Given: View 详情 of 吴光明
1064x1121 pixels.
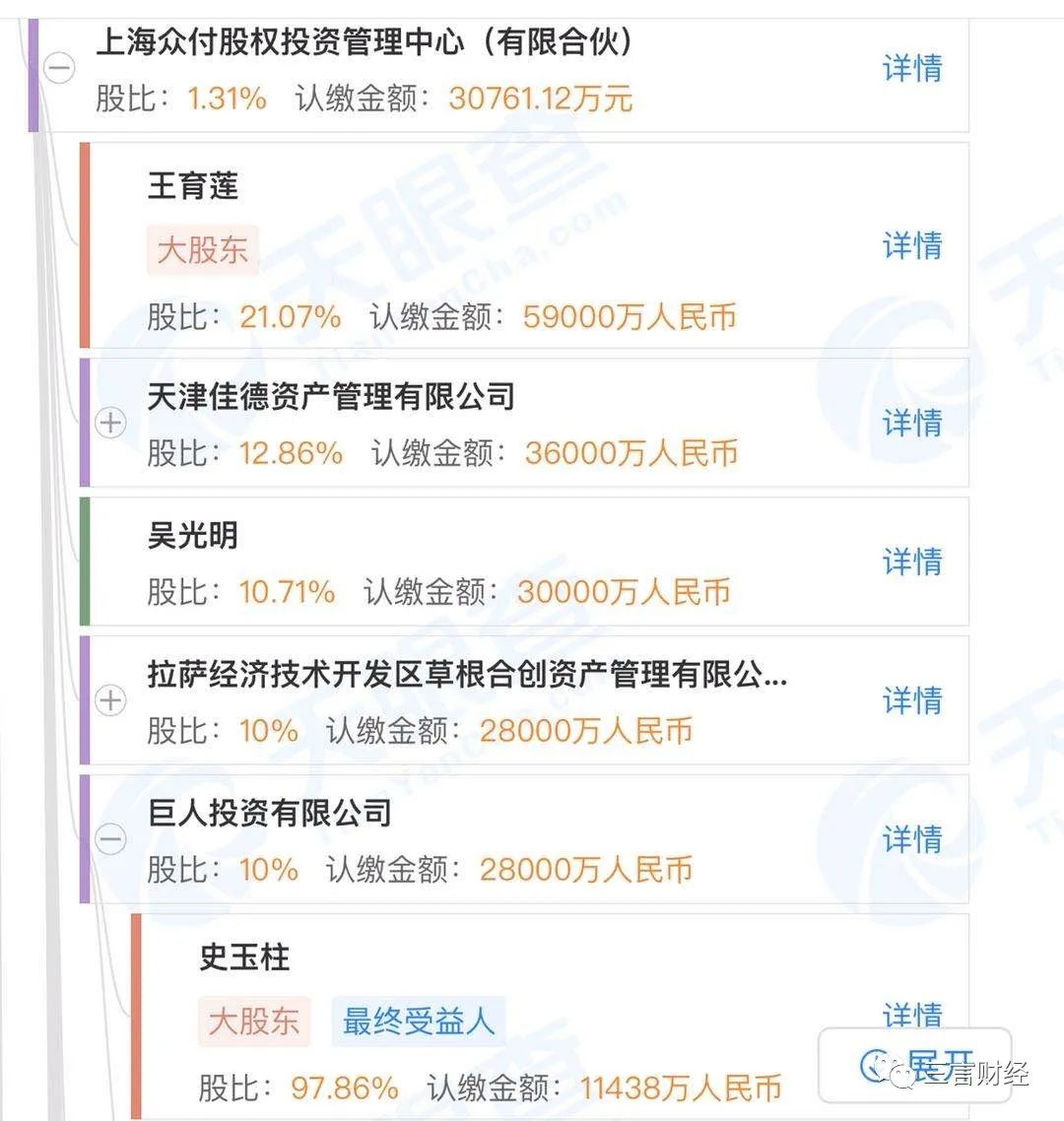Looking at the screenshot, I should [x=911, y=561].
